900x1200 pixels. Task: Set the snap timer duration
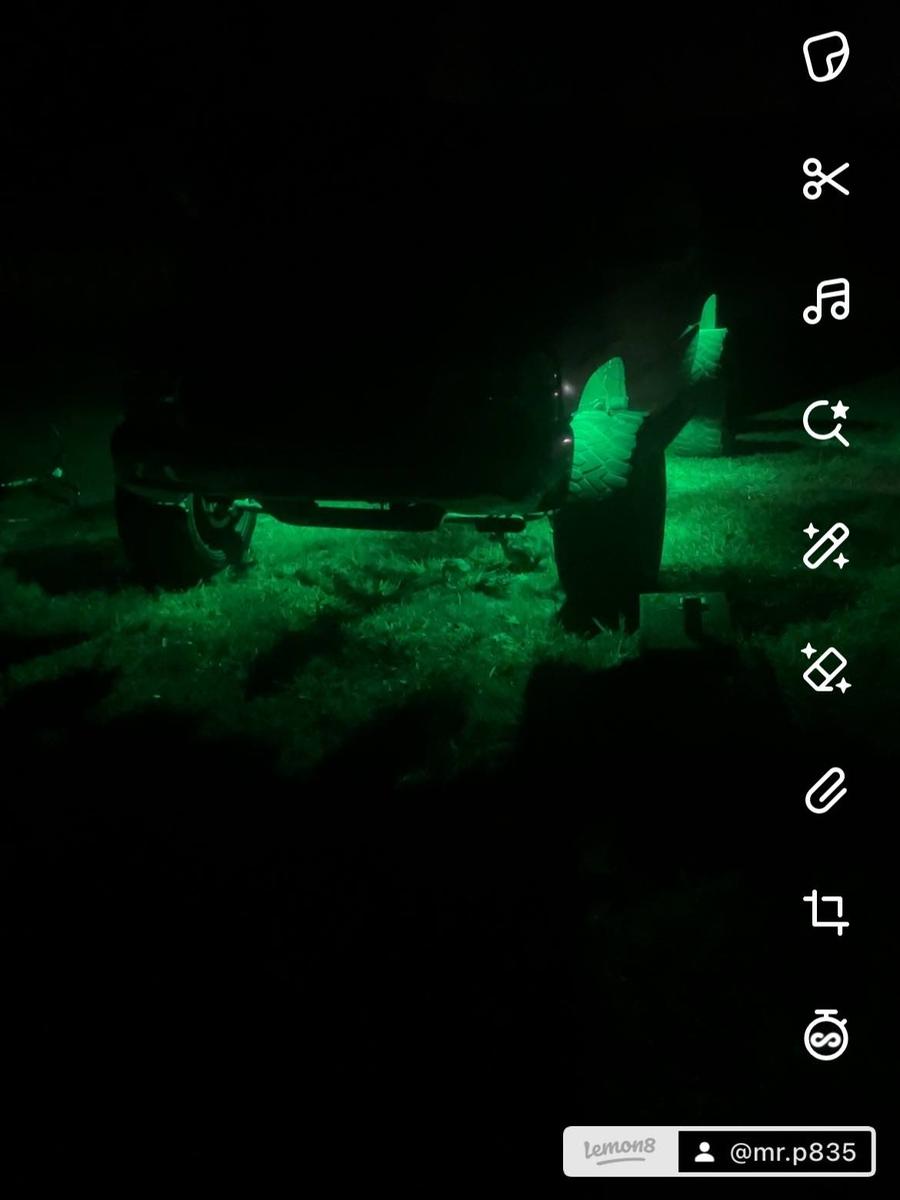point(826,1034)
